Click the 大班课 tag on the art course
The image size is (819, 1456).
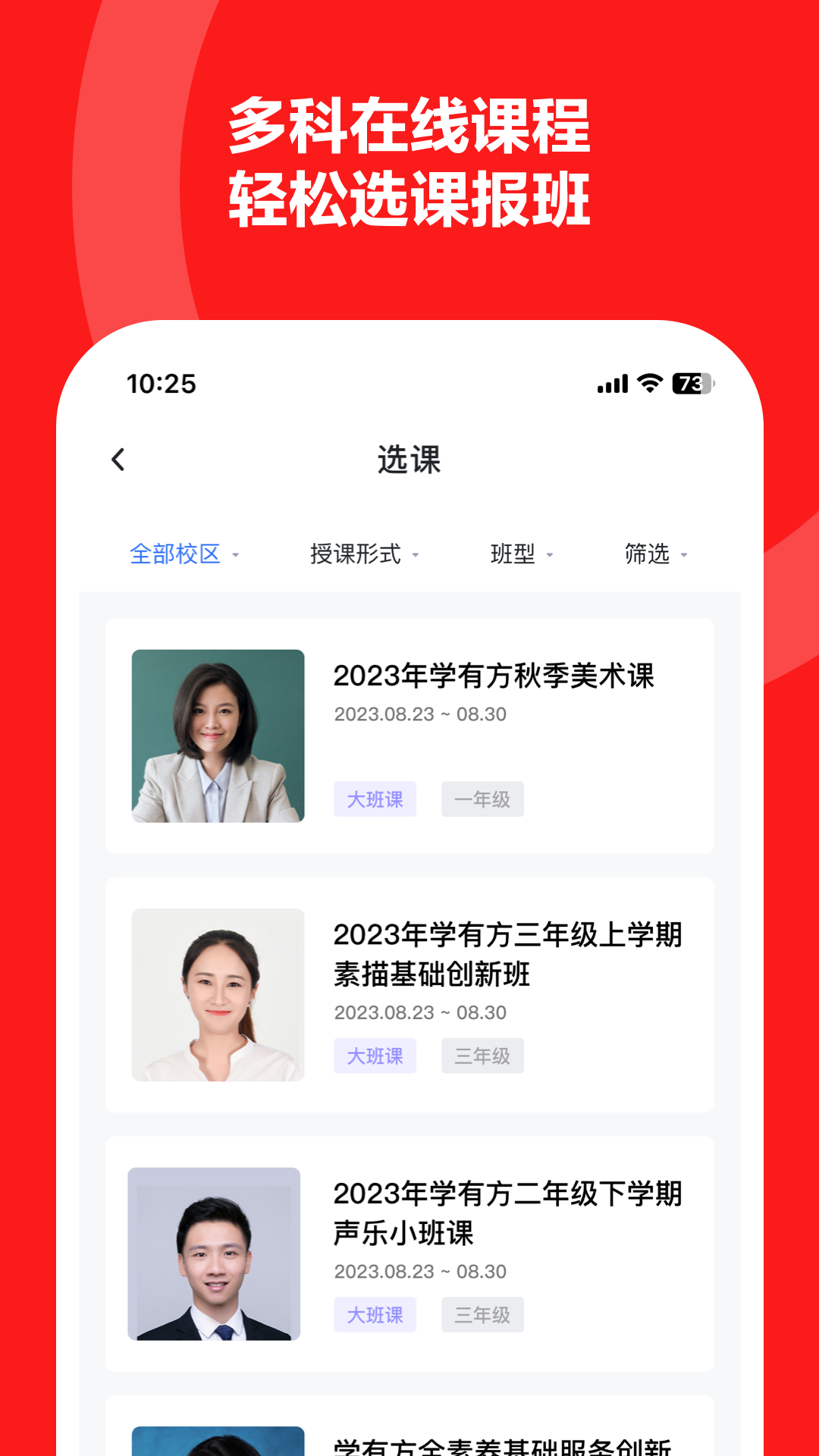(x=375, y=799)
